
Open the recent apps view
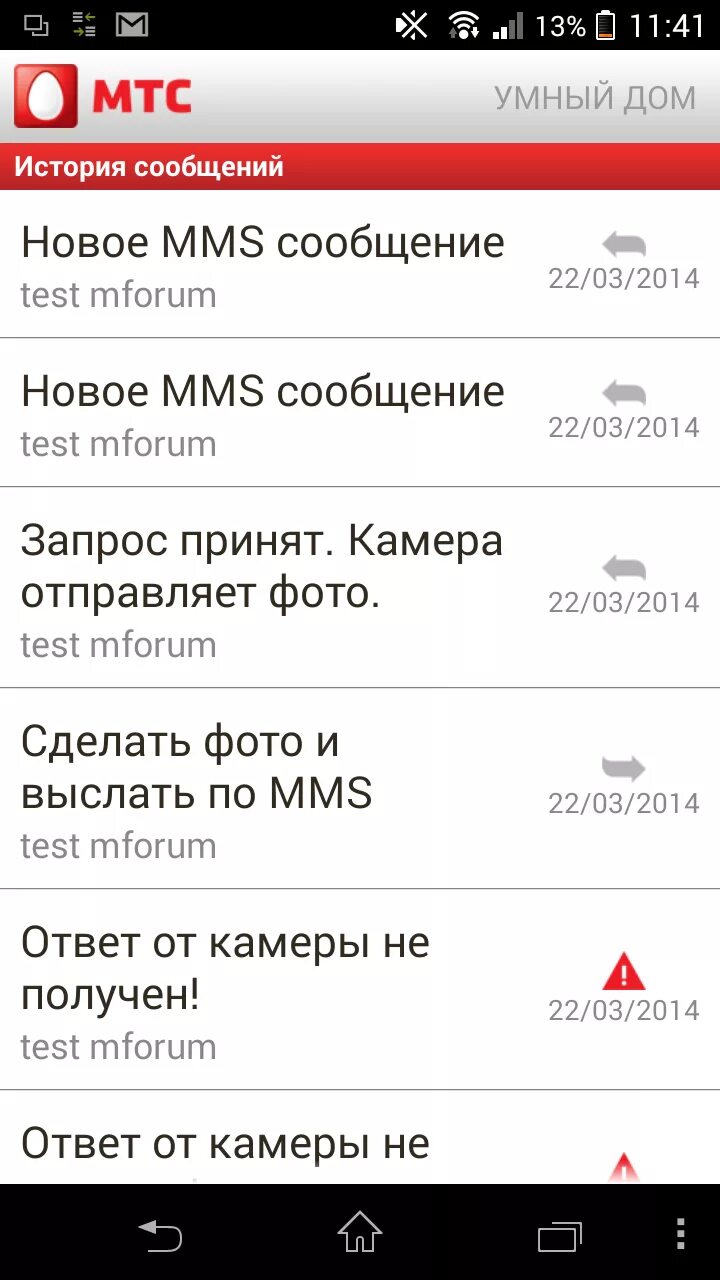pyautogui.click(x=559, y=1235)
